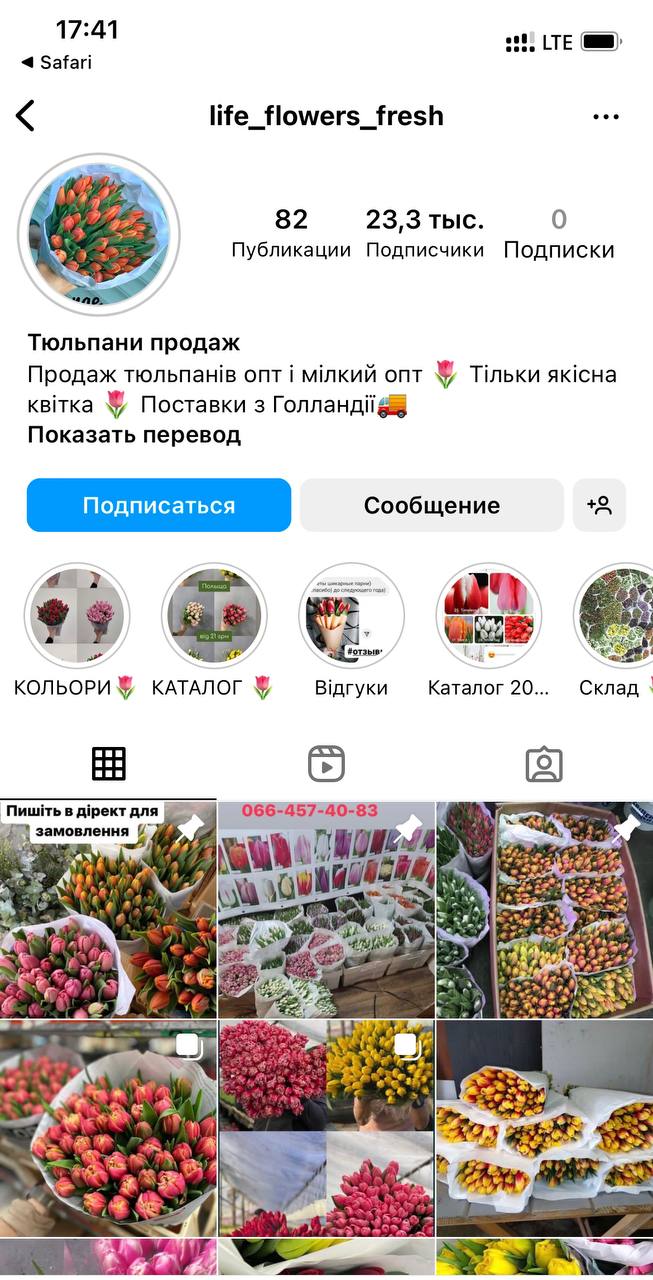
Task: Return to Safari via status bar link
Action: click(56, 62)
